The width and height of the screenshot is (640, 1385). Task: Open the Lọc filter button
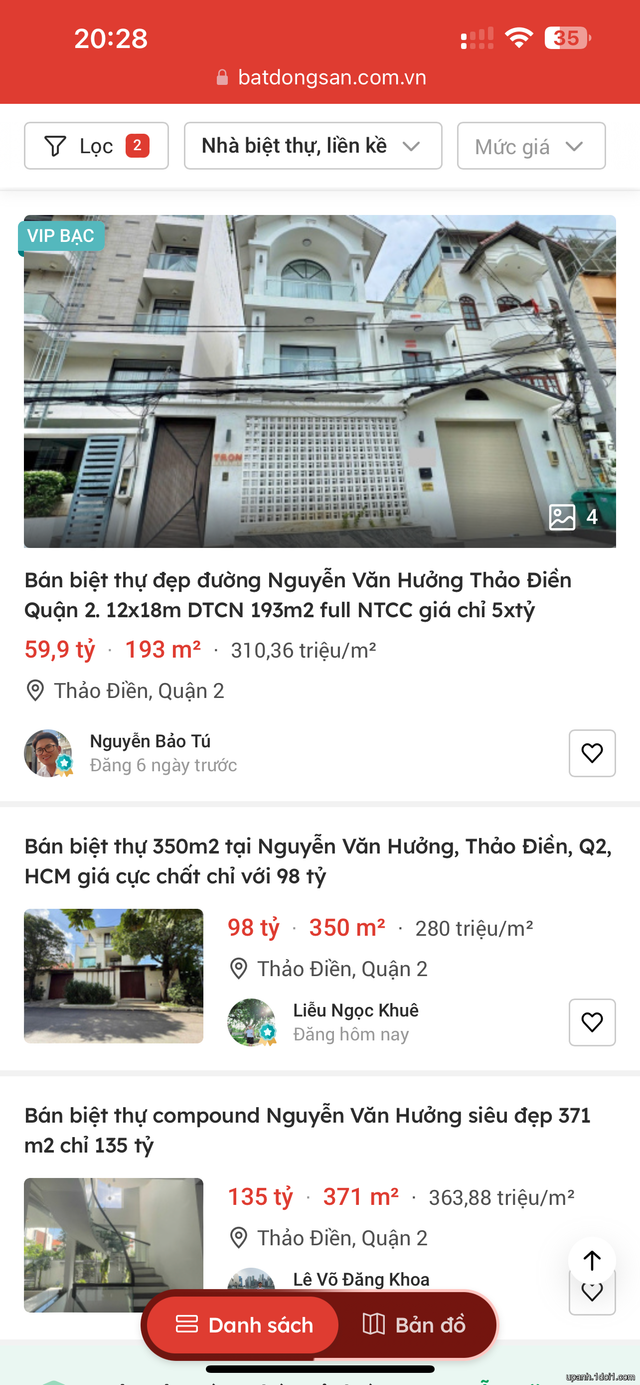(96, 146)
